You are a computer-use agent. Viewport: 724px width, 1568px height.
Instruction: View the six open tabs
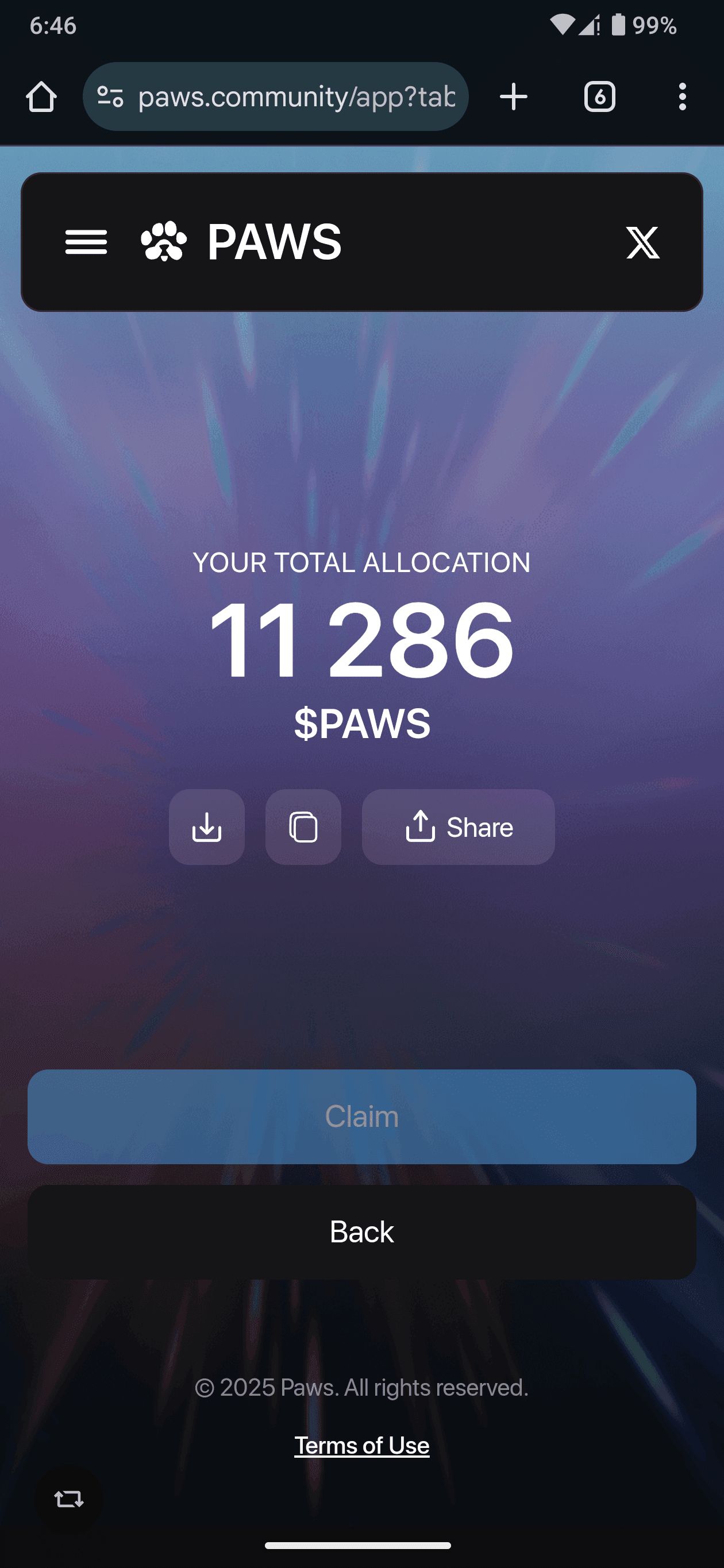(x=599, y=97)
